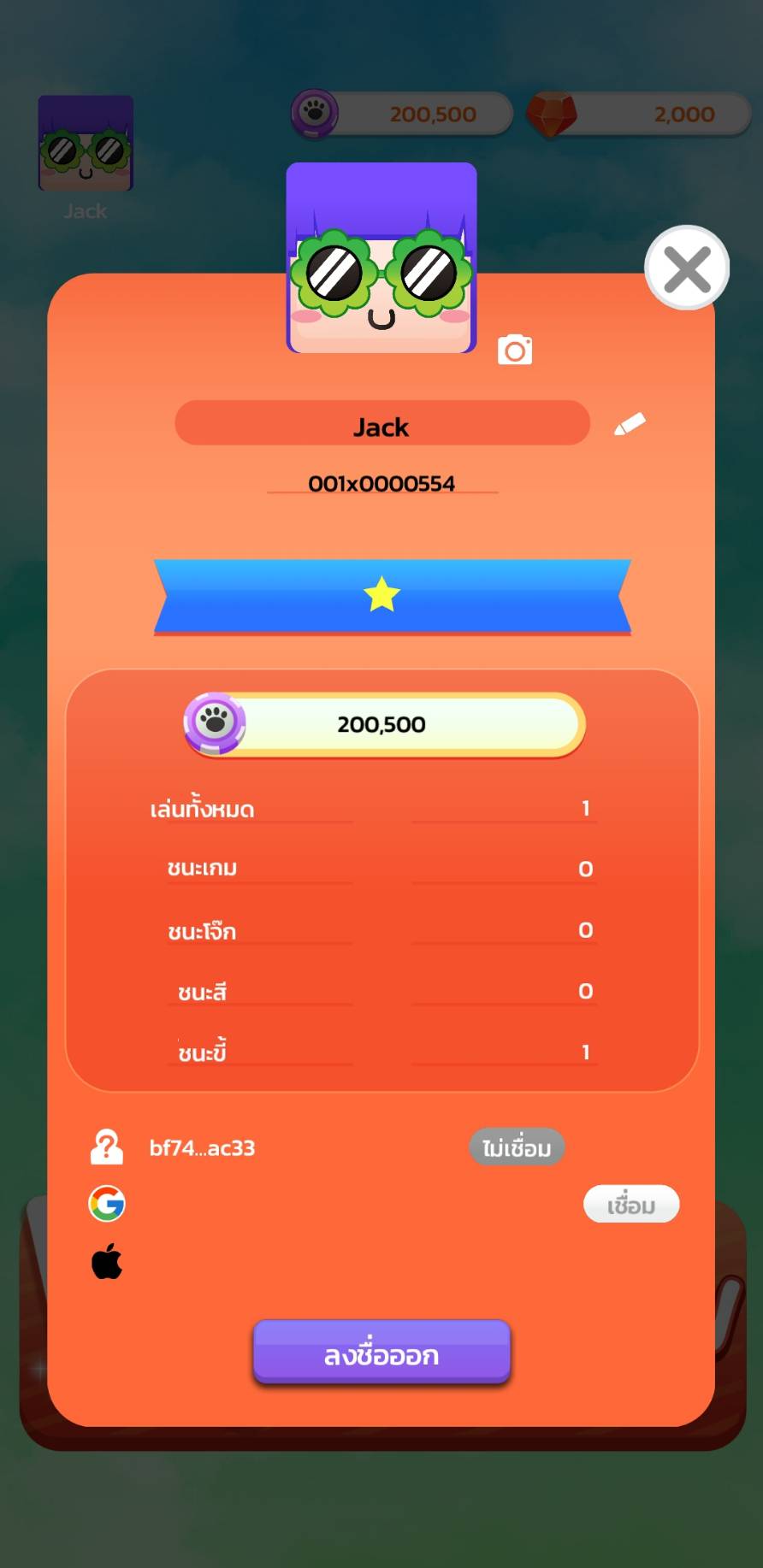Tap the ลงชื่อออก sign-out button
The image size is (763, 1568).
(x=381, y=1353)
